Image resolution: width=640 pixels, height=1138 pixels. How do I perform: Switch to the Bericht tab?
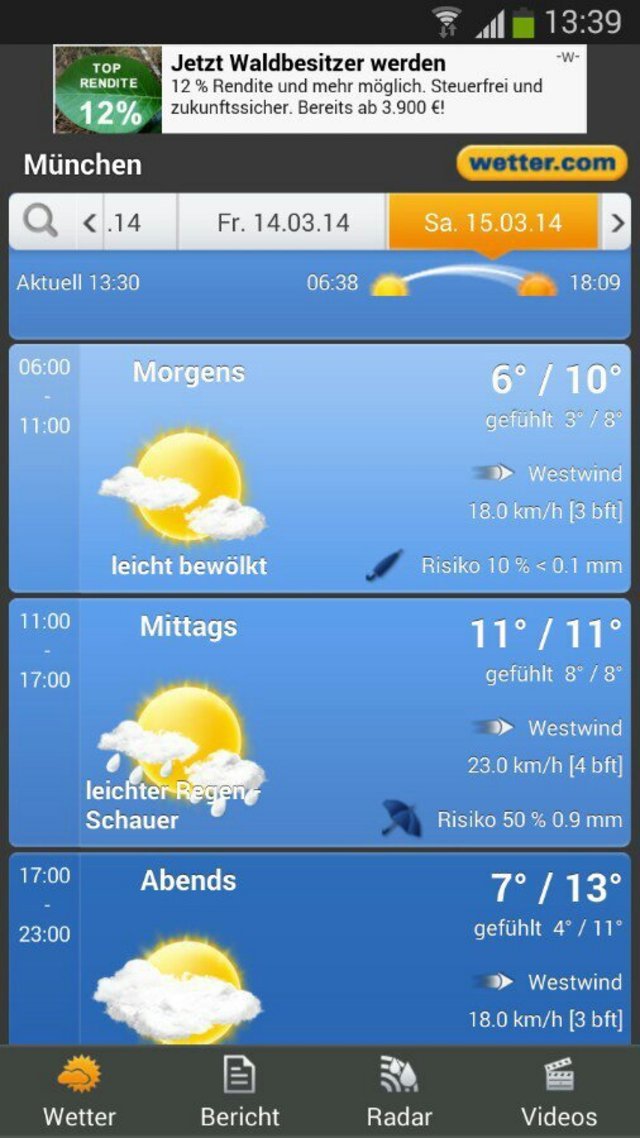point(240,1092)
